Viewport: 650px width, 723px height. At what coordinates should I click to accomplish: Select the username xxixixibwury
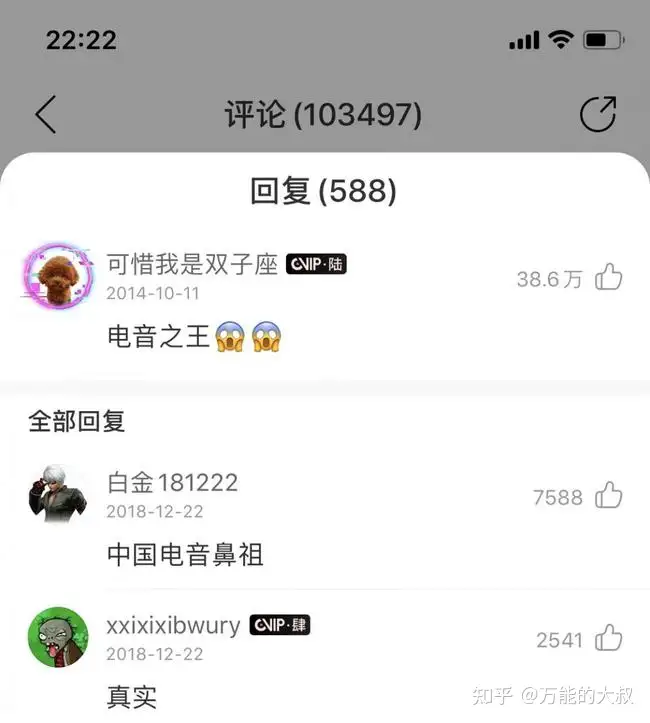pyautogui.click(x=173, y=626)
